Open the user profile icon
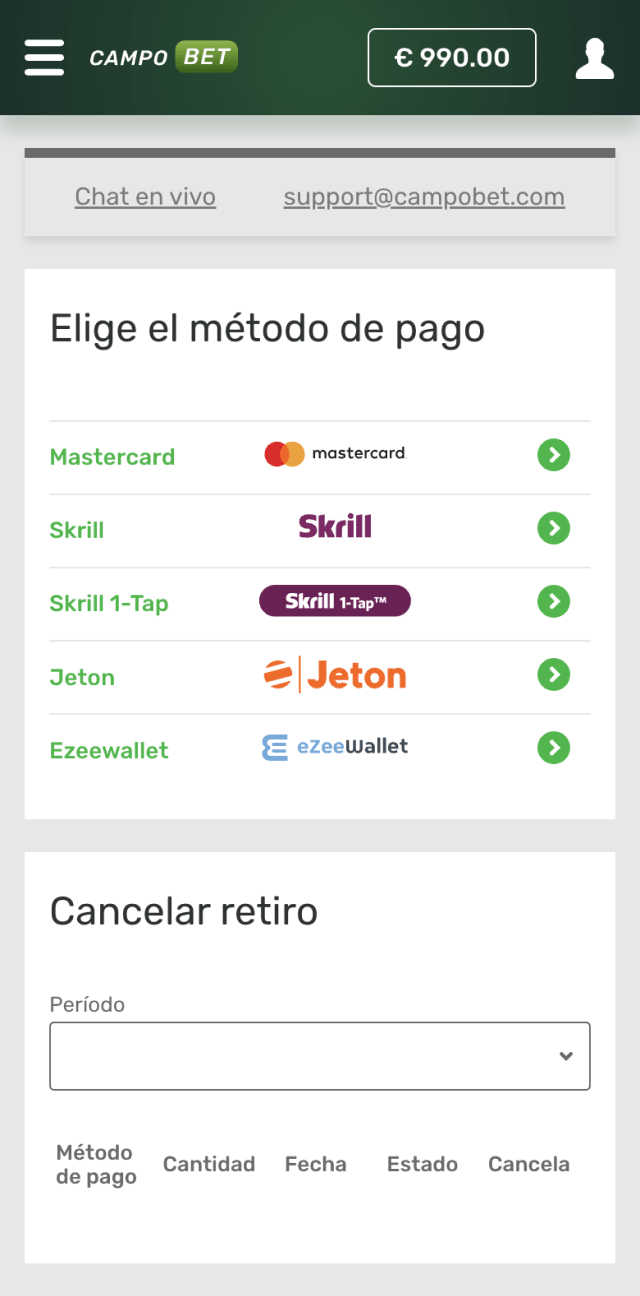 pos(594,58)
